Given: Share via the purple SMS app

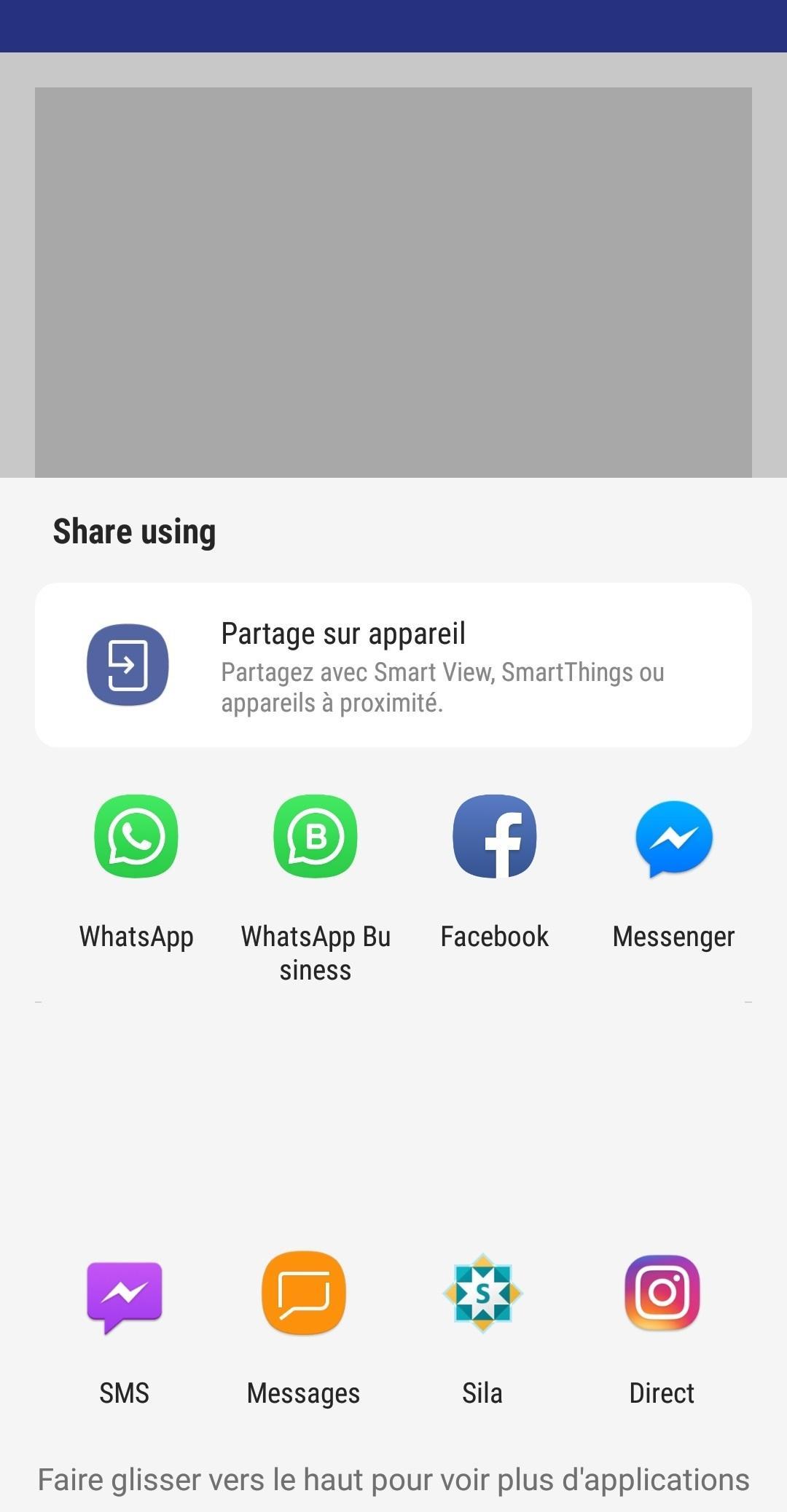Looking at the screenshot, I should (125, 1294).
